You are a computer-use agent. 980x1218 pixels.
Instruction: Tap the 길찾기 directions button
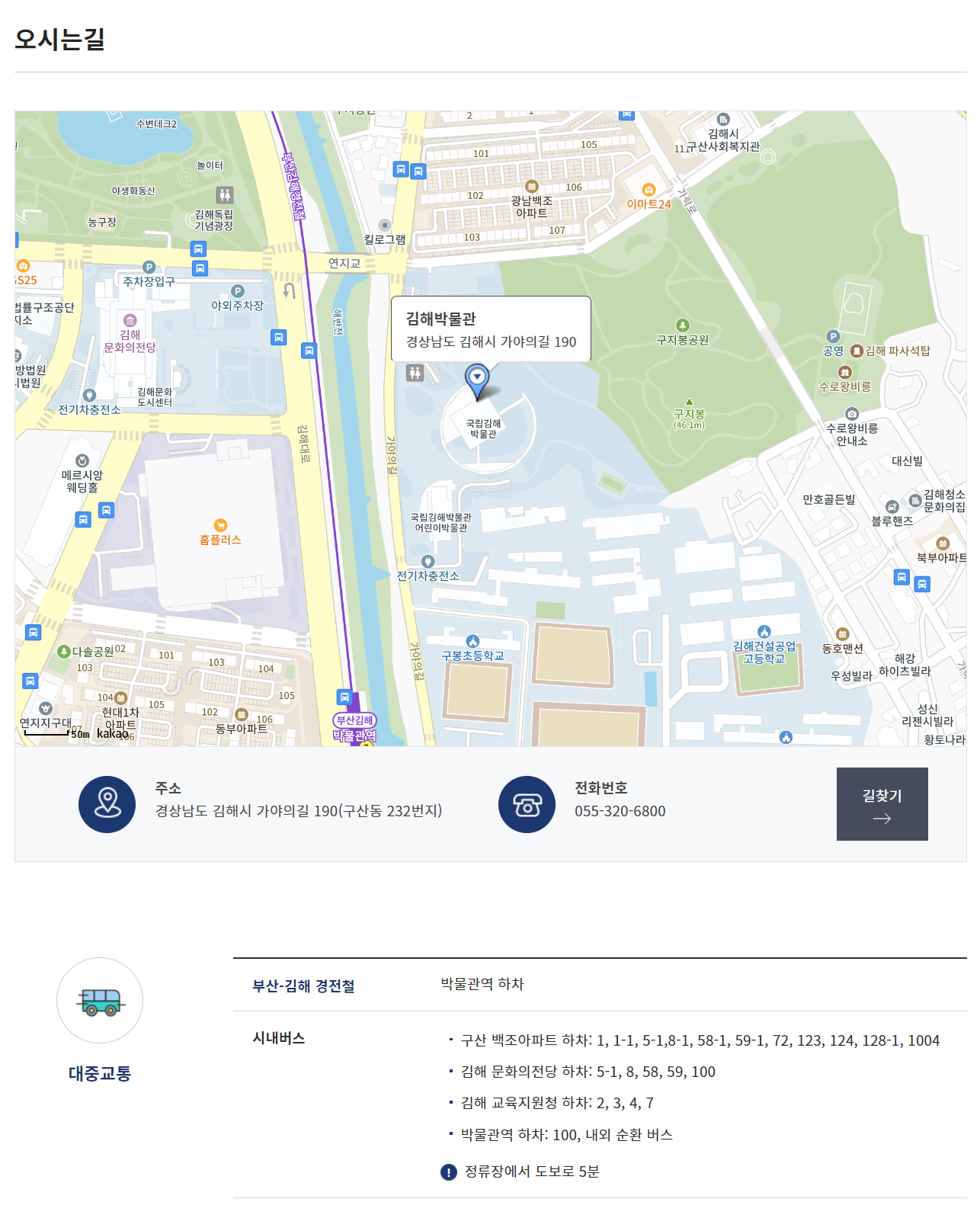(x=882, y=804)
